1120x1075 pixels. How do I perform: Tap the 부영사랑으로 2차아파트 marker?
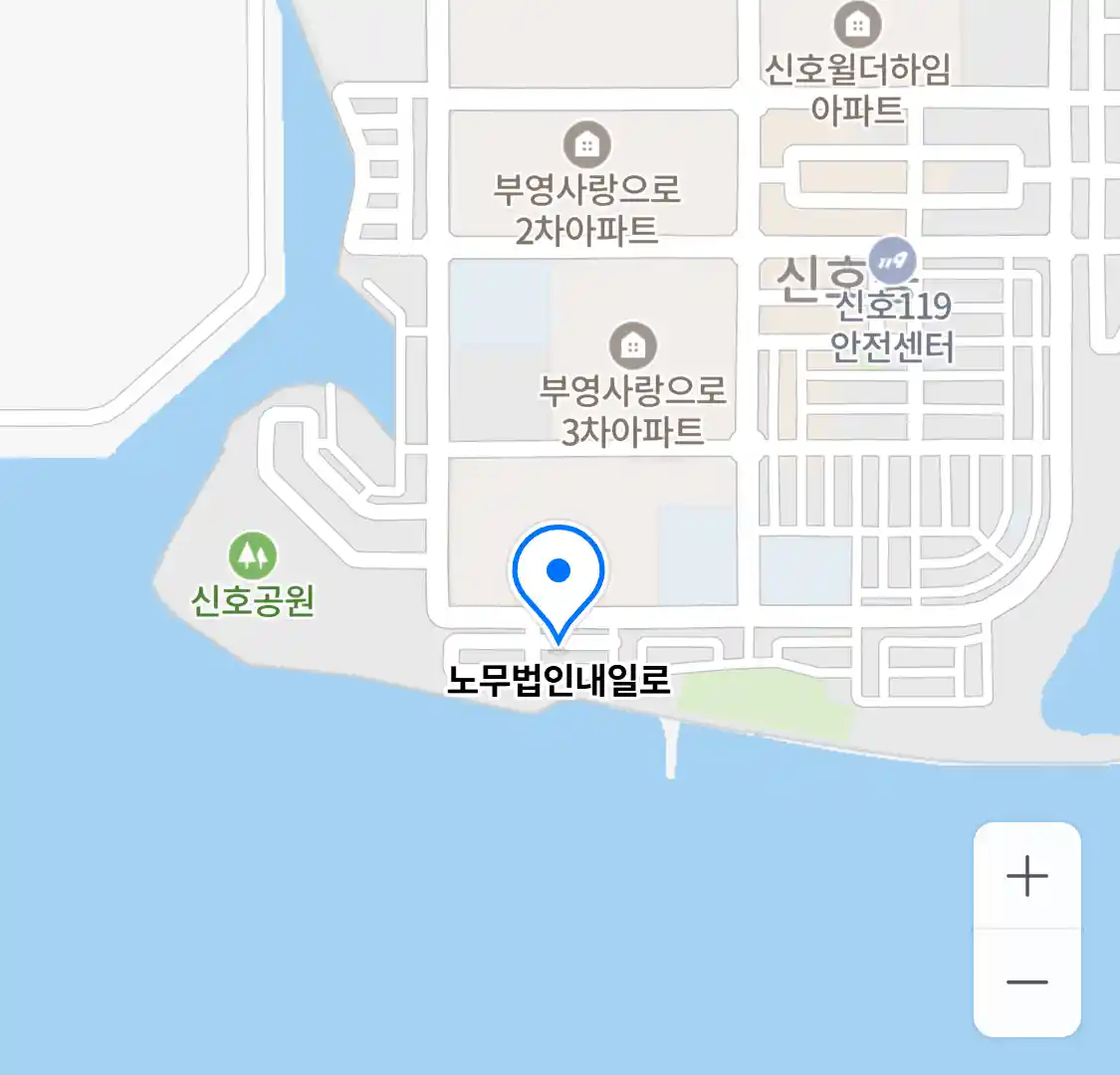click(x=587, y=145)
